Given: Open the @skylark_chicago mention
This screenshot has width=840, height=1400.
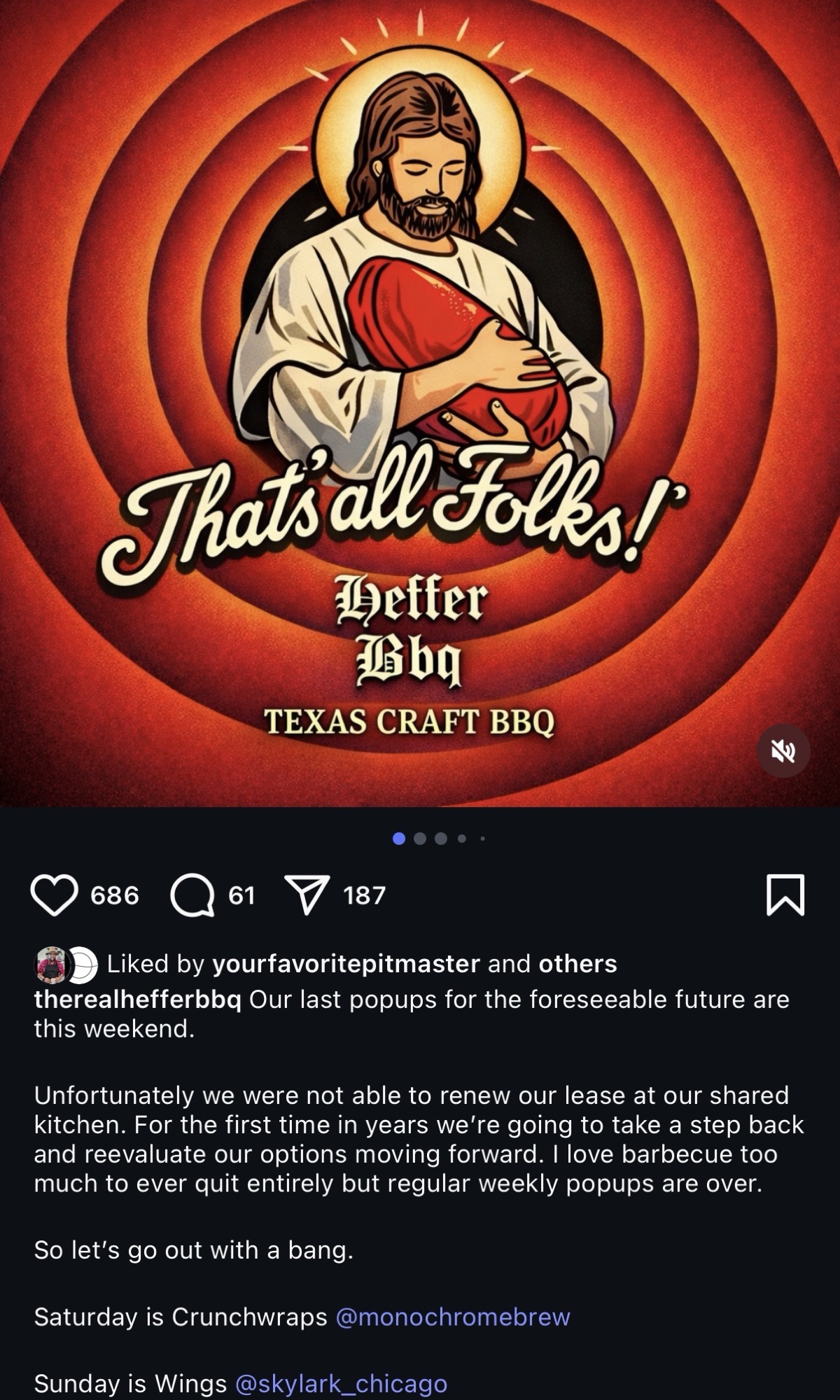Looking at the screenshot, I should [341, 1383].
